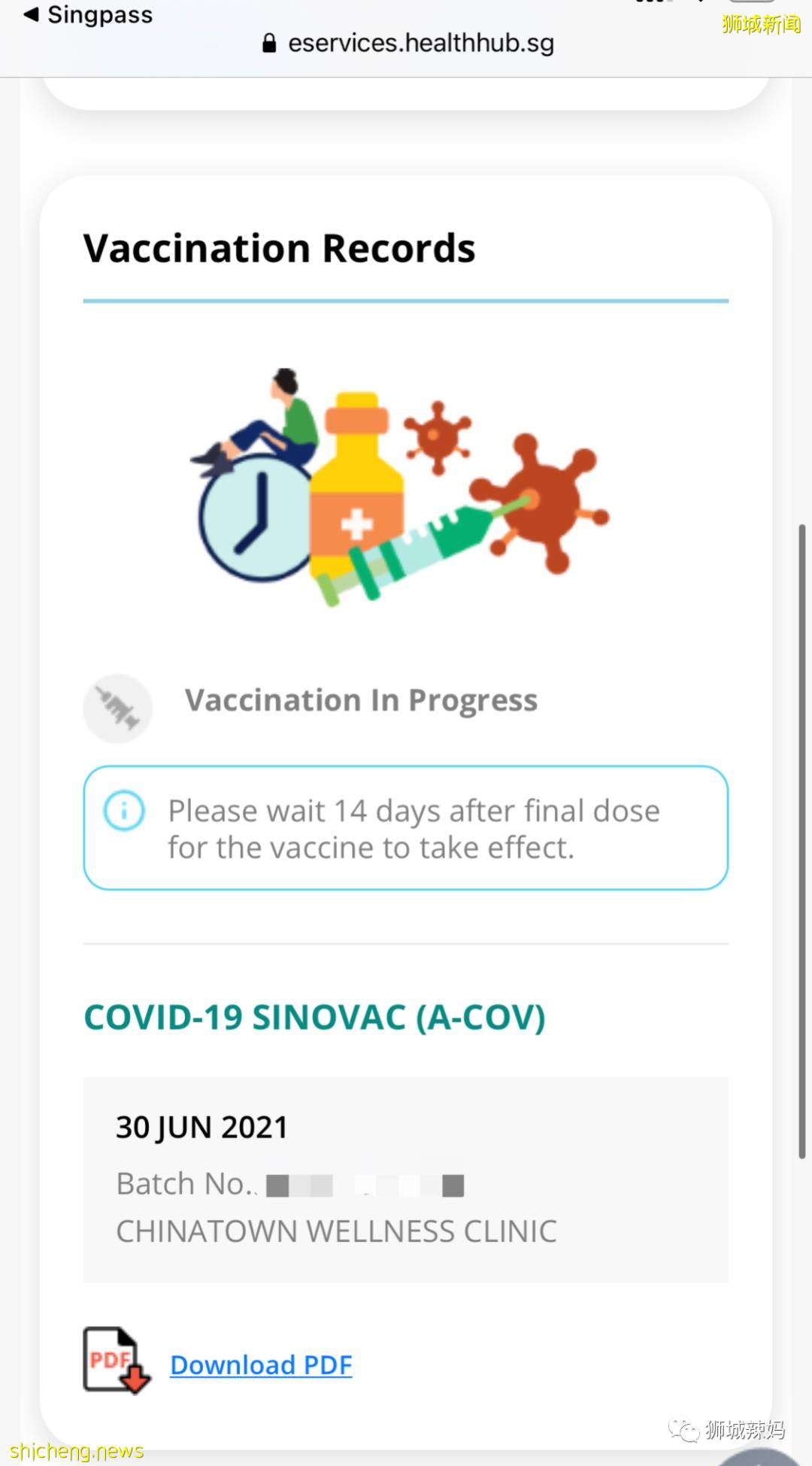Tap the lock icon in the address bar
This screenshot has width=812, height=1466.
[268, 43]
